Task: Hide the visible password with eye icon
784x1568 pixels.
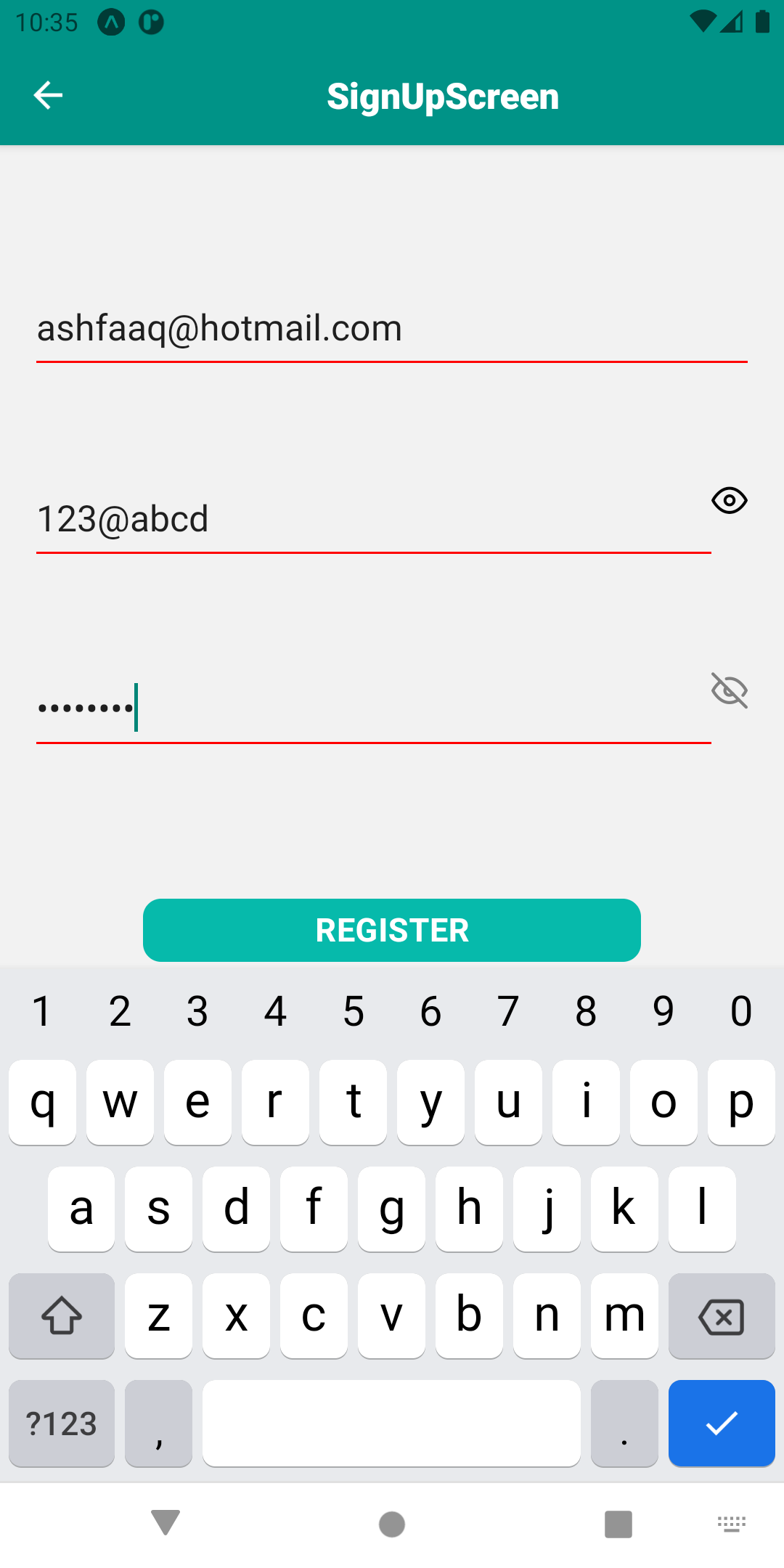Action: (x=729, y=500)
